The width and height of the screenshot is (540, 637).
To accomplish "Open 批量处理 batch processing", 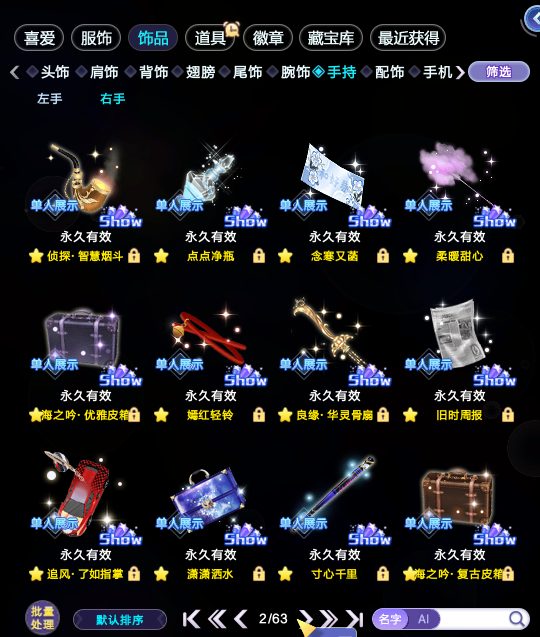I will [42, 618].
